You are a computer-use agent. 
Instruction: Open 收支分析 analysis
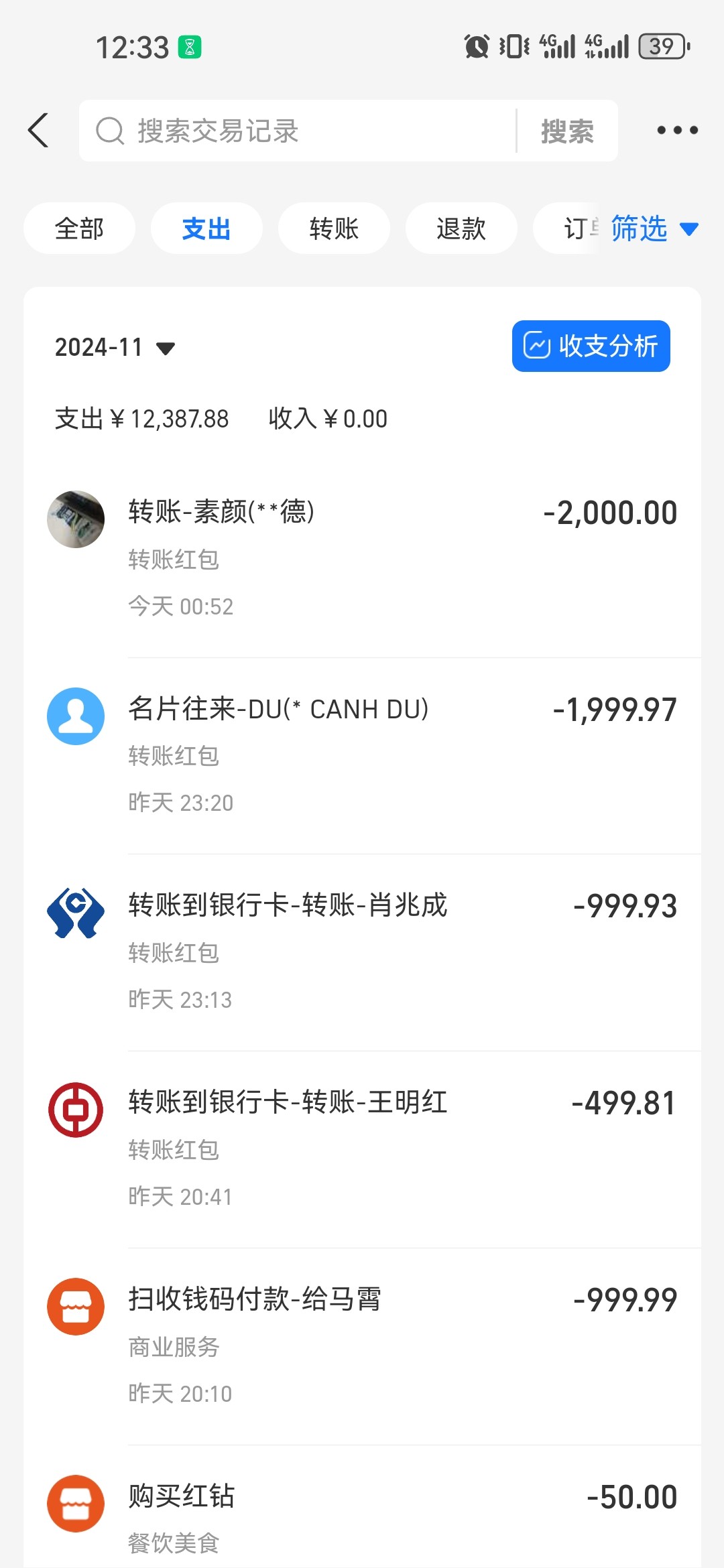coord(591,346)
